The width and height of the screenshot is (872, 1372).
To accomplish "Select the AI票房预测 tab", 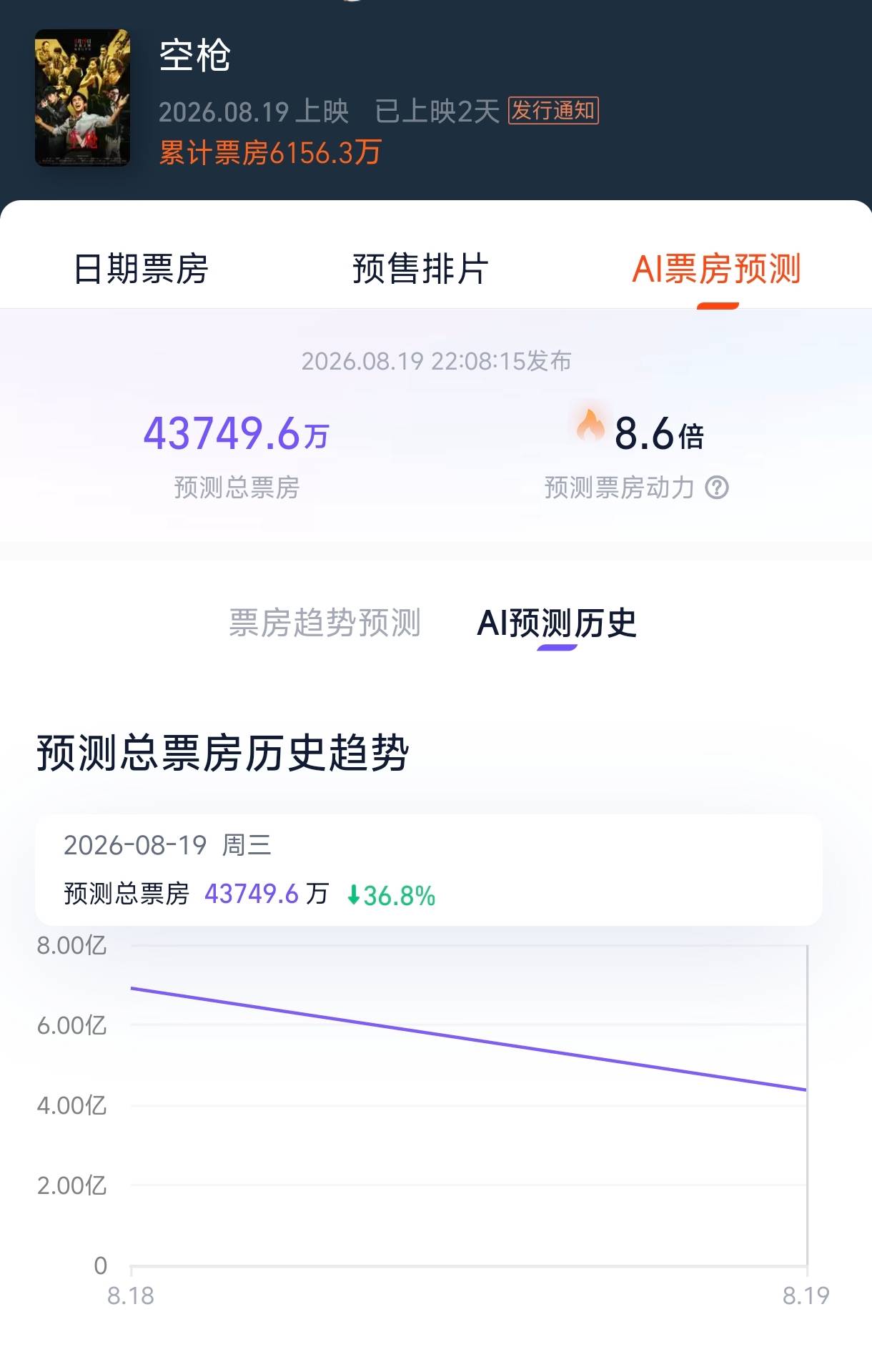I will click(716, 269).
